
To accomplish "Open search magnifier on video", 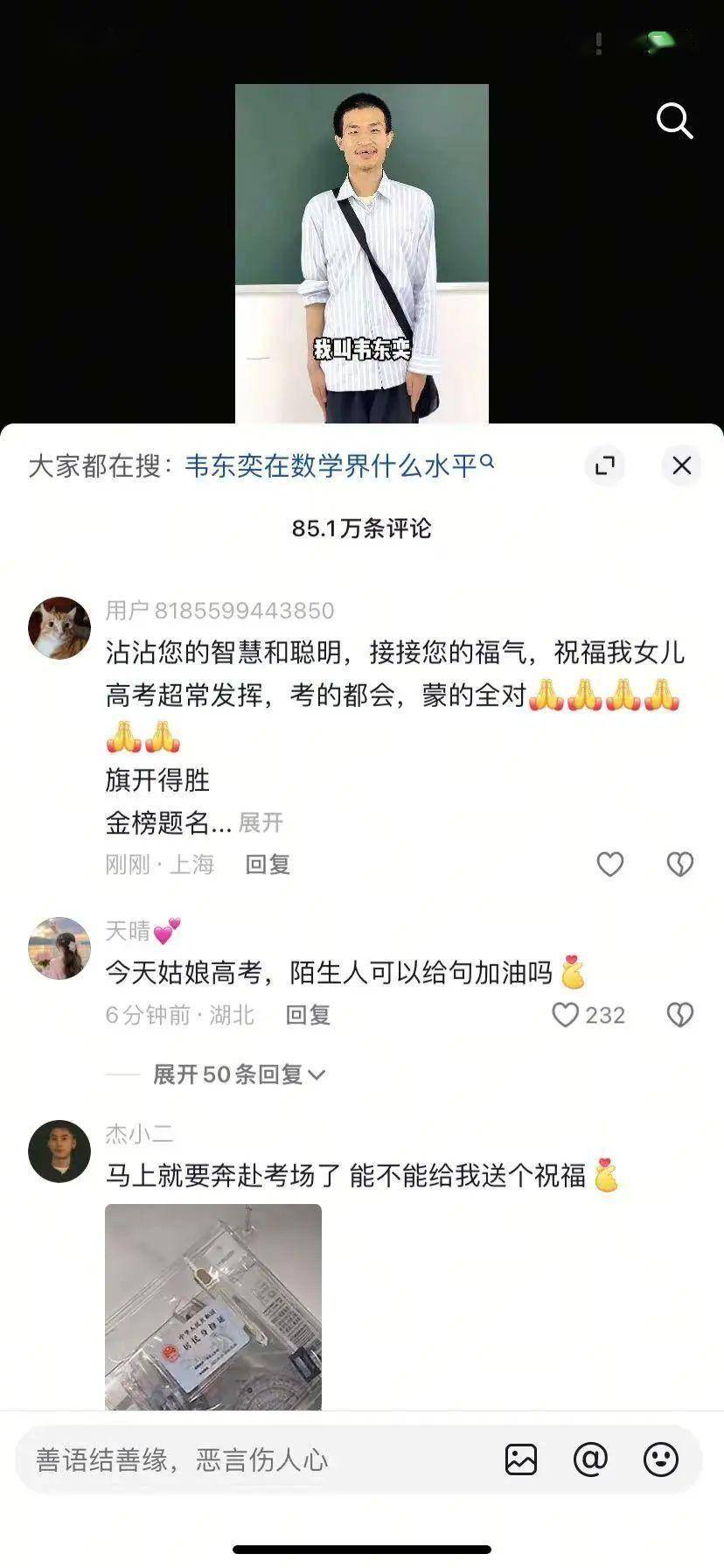I will click(674, 121).
